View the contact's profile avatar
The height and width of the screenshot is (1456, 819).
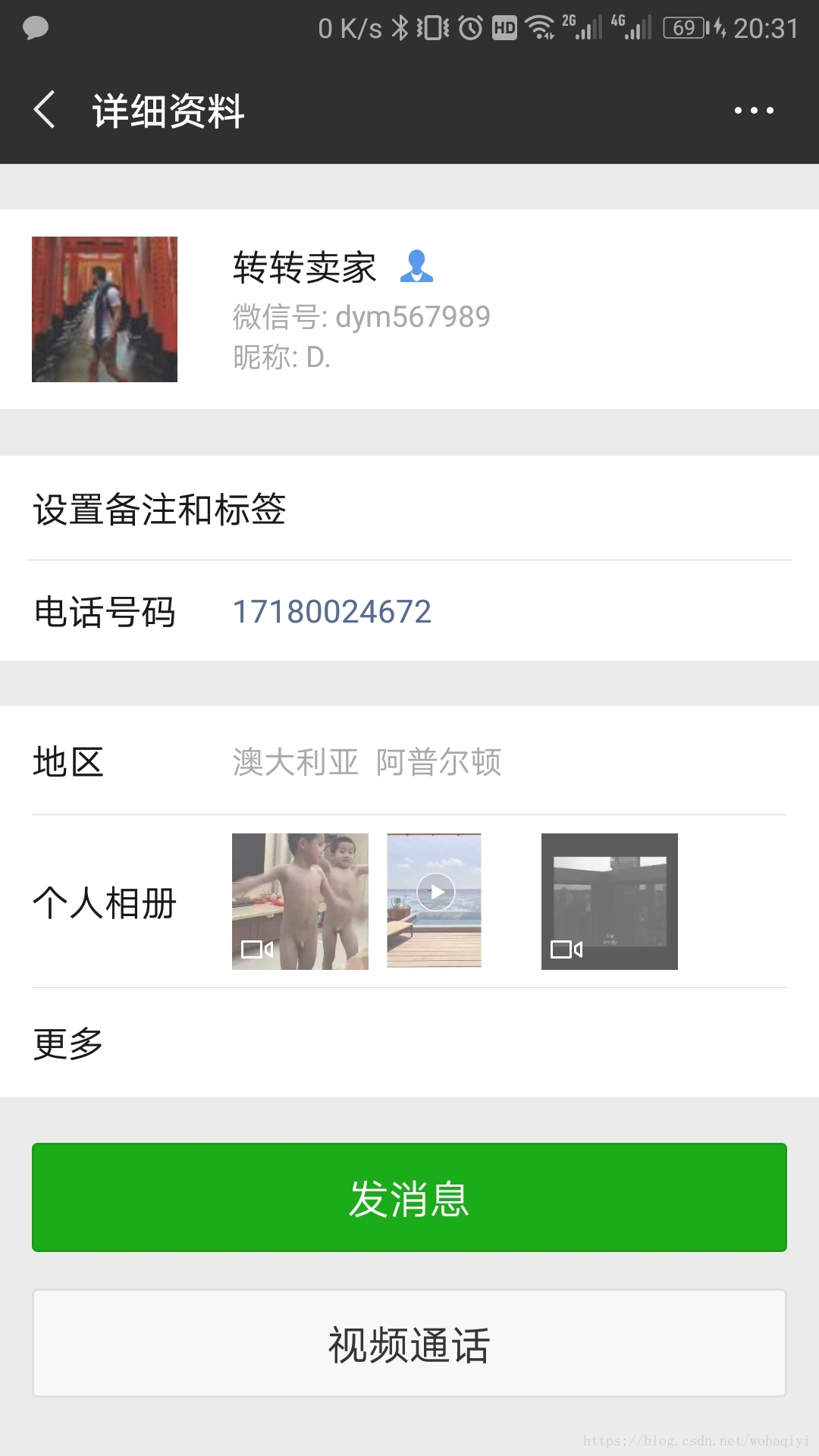105,309
